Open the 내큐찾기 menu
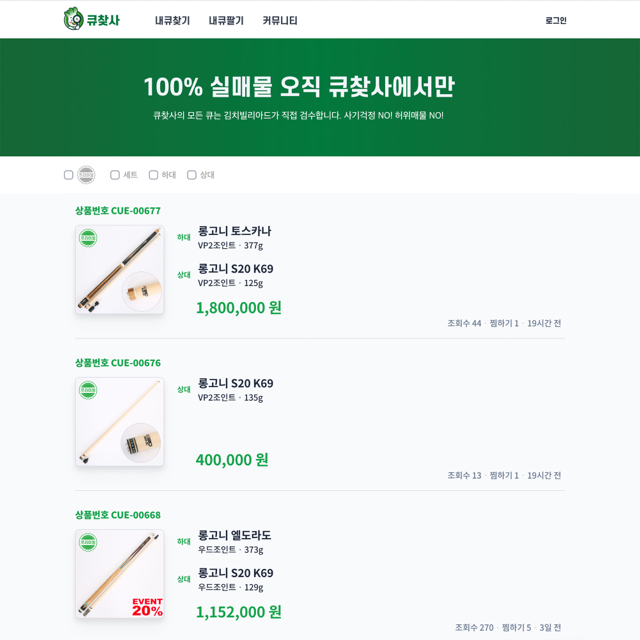The image size is (640, 640). click(172, 20)
